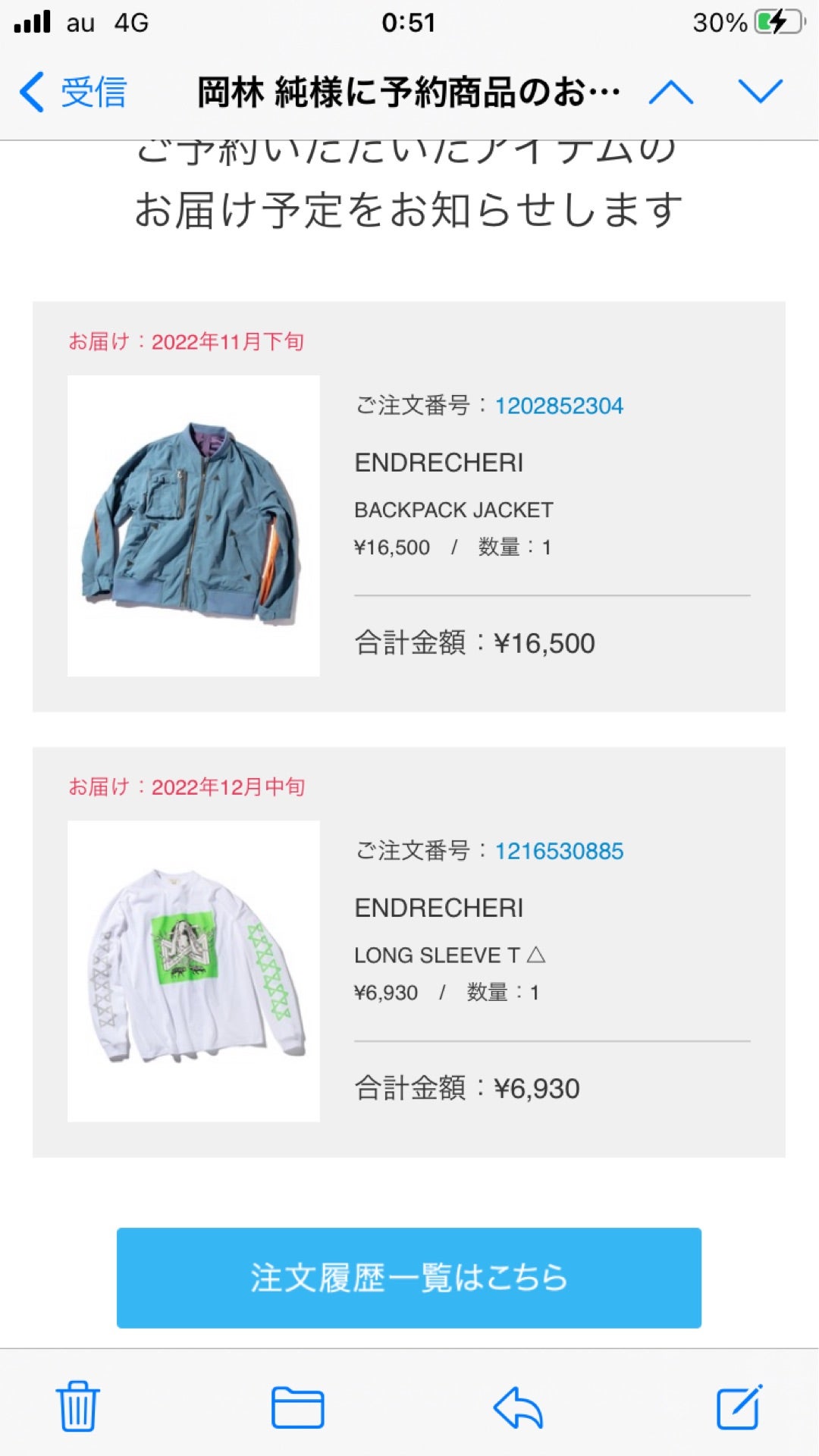Go back to the 受信 inbox
819x1456 pixels.
pyautogui.click(x=74, y=92)
